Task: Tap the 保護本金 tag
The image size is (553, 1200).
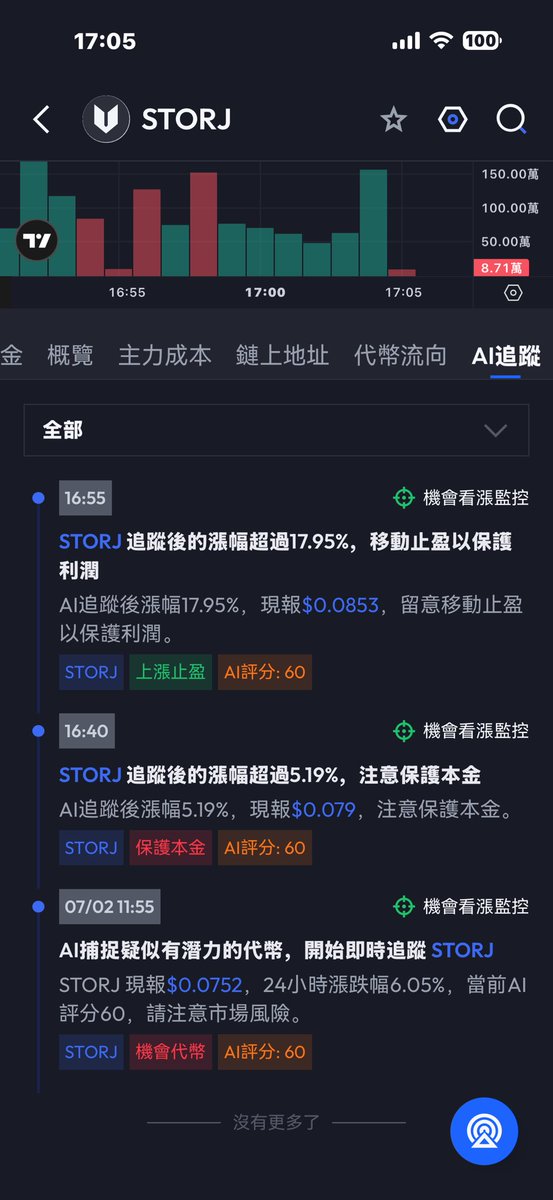Action: (x=170, y=848)
